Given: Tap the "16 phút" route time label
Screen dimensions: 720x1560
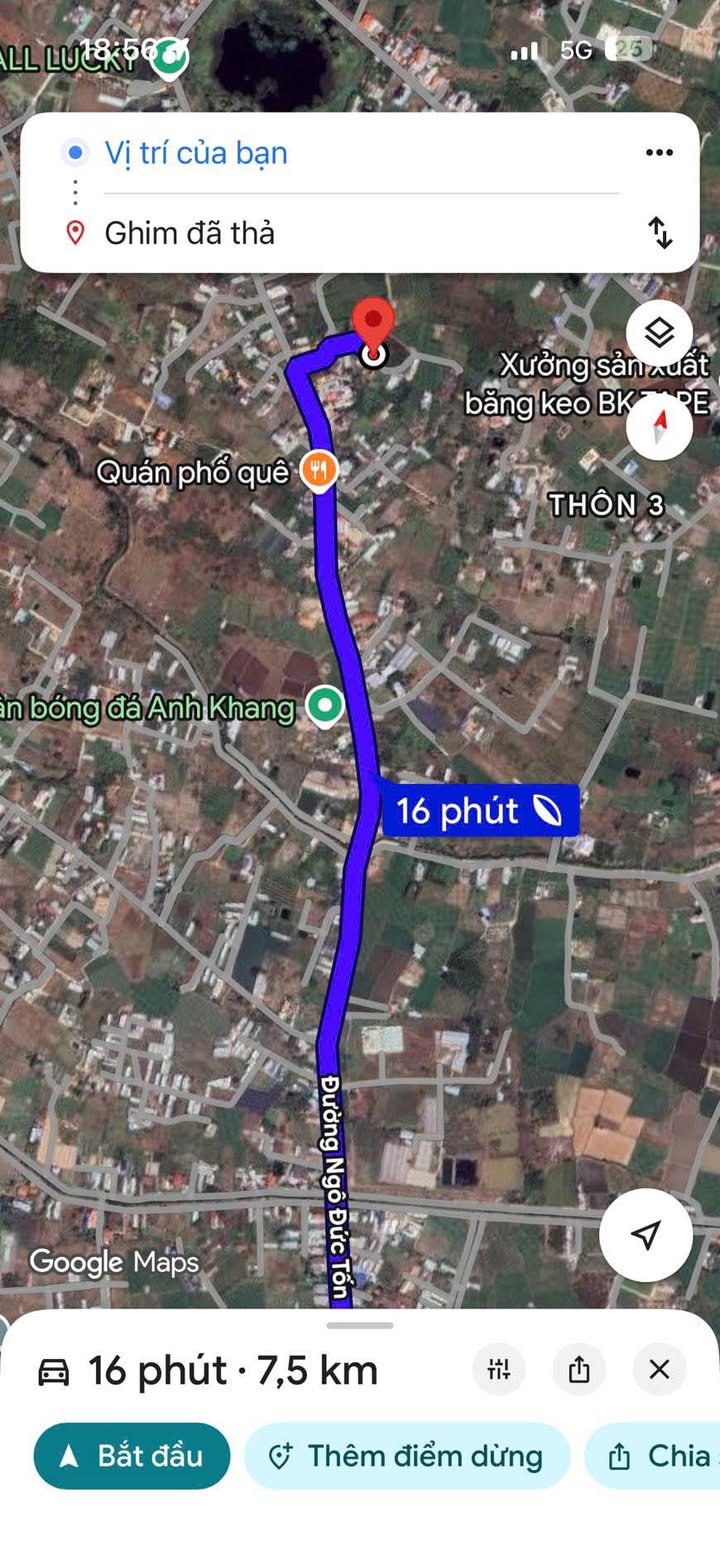Looking at the screenshot, I should [480, 810].
